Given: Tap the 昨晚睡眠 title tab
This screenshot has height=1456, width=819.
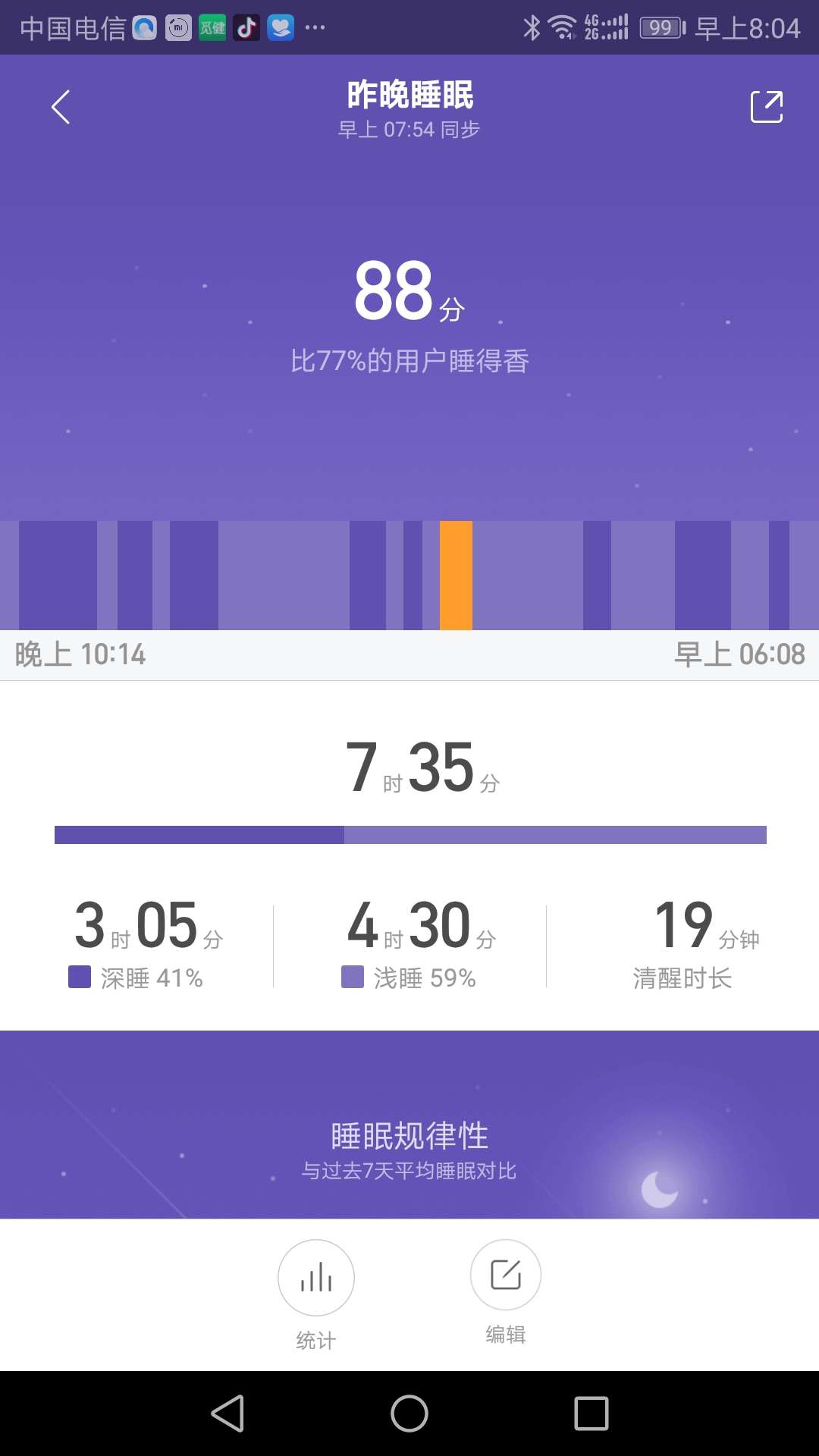Looking at the screenshot, I should click(409, 94).
